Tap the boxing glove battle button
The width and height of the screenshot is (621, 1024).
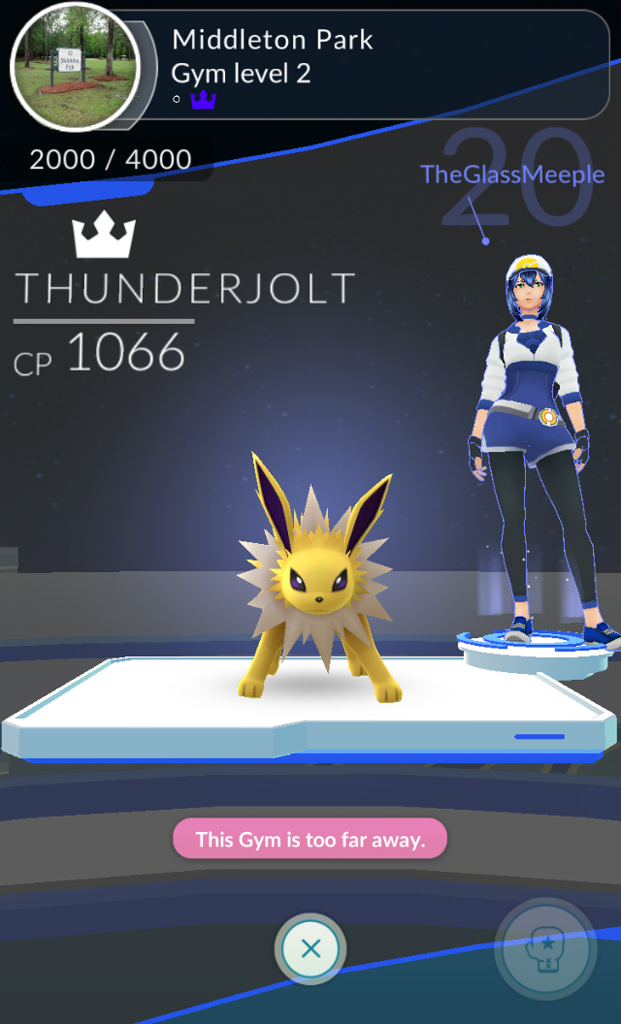545,950
